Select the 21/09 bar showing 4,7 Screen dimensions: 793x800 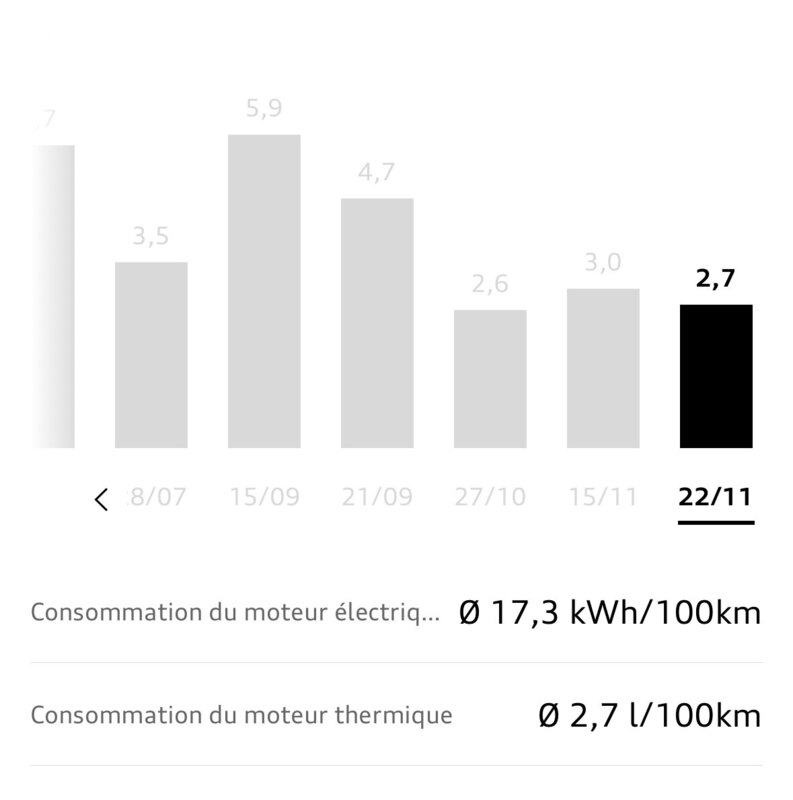point(377,323)
